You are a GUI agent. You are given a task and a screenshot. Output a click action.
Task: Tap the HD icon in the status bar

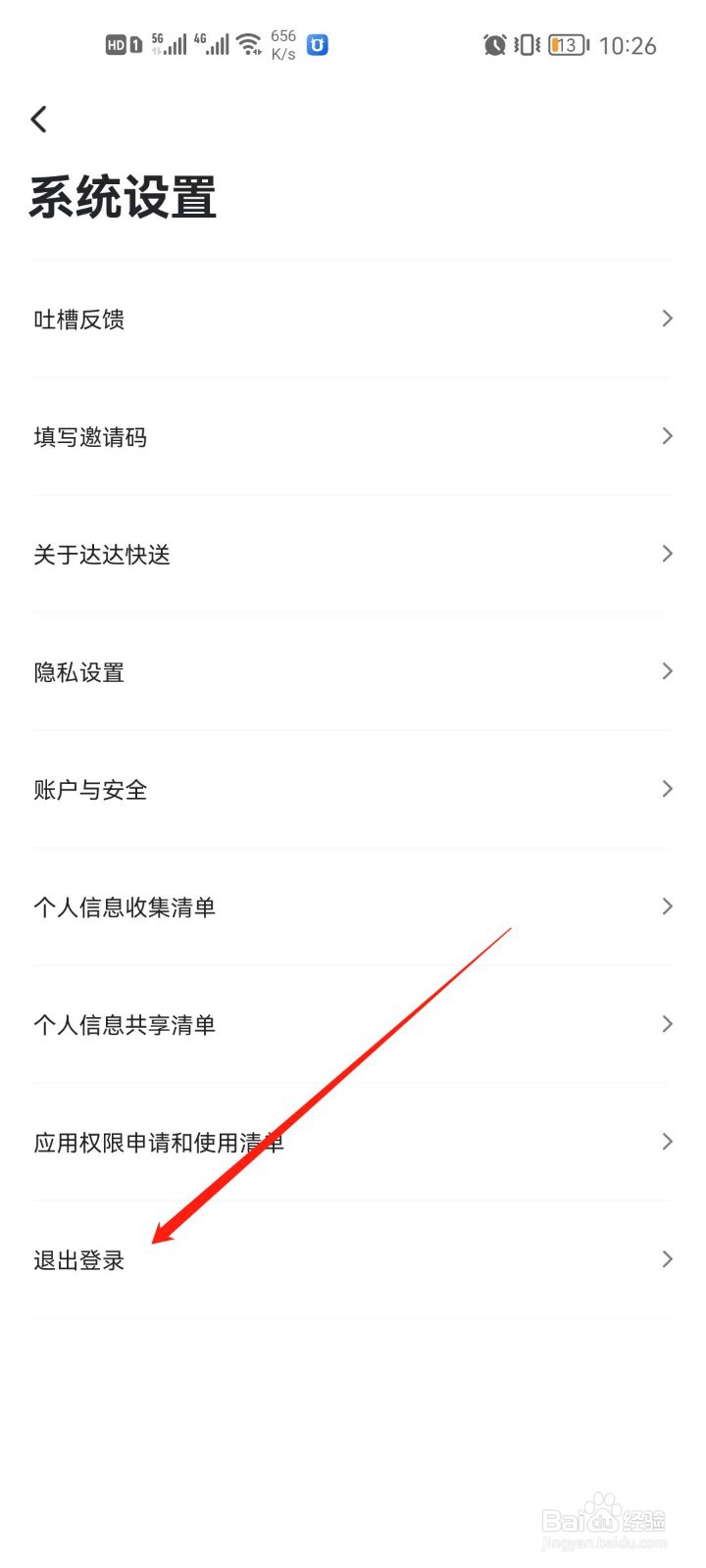coord(118,44)
